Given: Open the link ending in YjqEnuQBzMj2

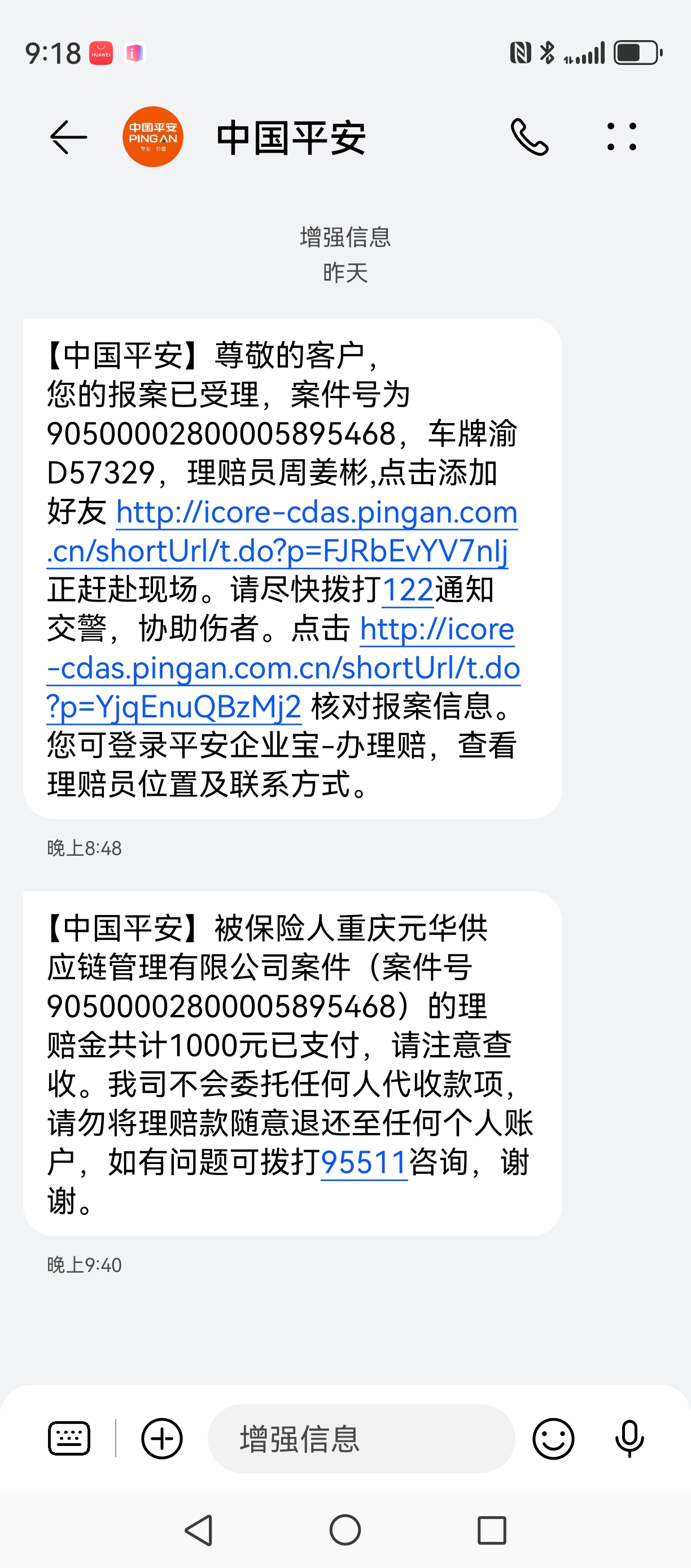Looking at the screenshot, I should 283,668.
